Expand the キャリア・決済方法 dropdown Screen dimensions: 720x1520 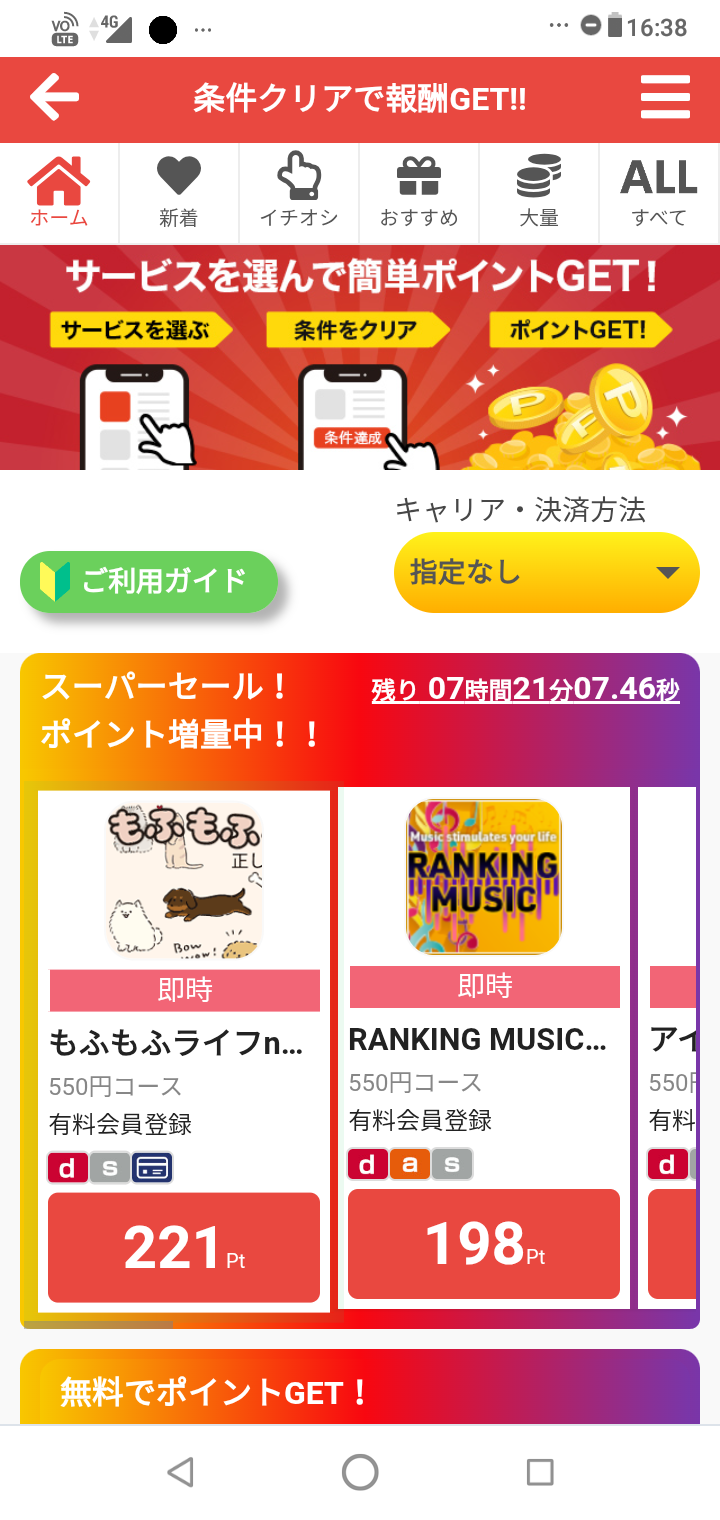pos(546,573)
